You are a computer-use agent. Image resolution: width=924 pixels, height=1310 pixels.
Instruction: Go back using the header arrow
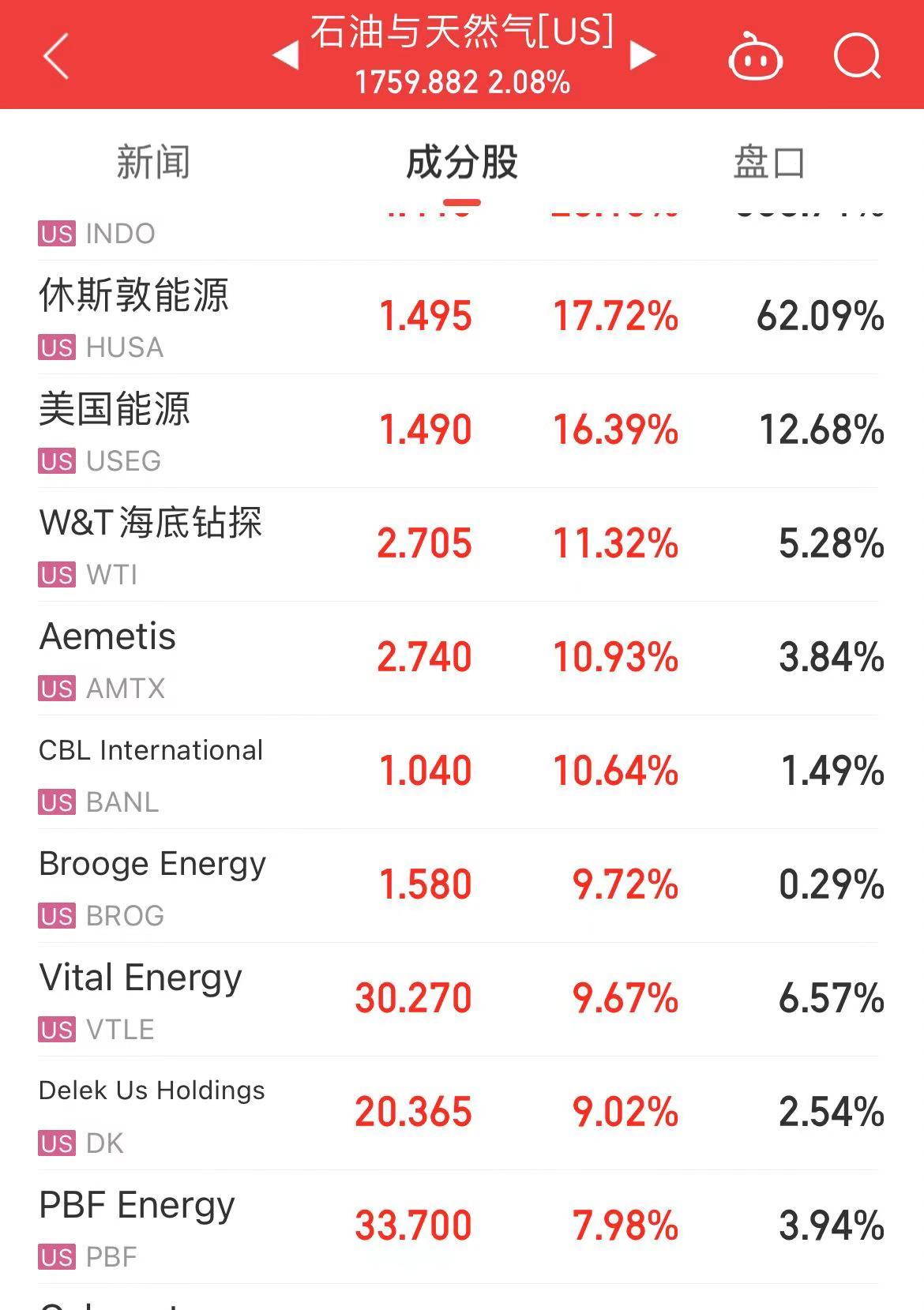(56, 56)
